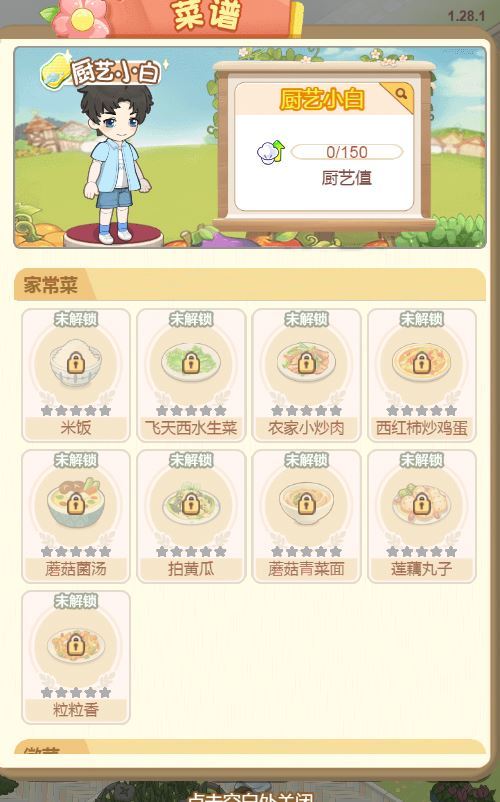Select the 拍黄瓜 dish card
This screenshot has height=802, width=500.
click(x=191, y=516)
